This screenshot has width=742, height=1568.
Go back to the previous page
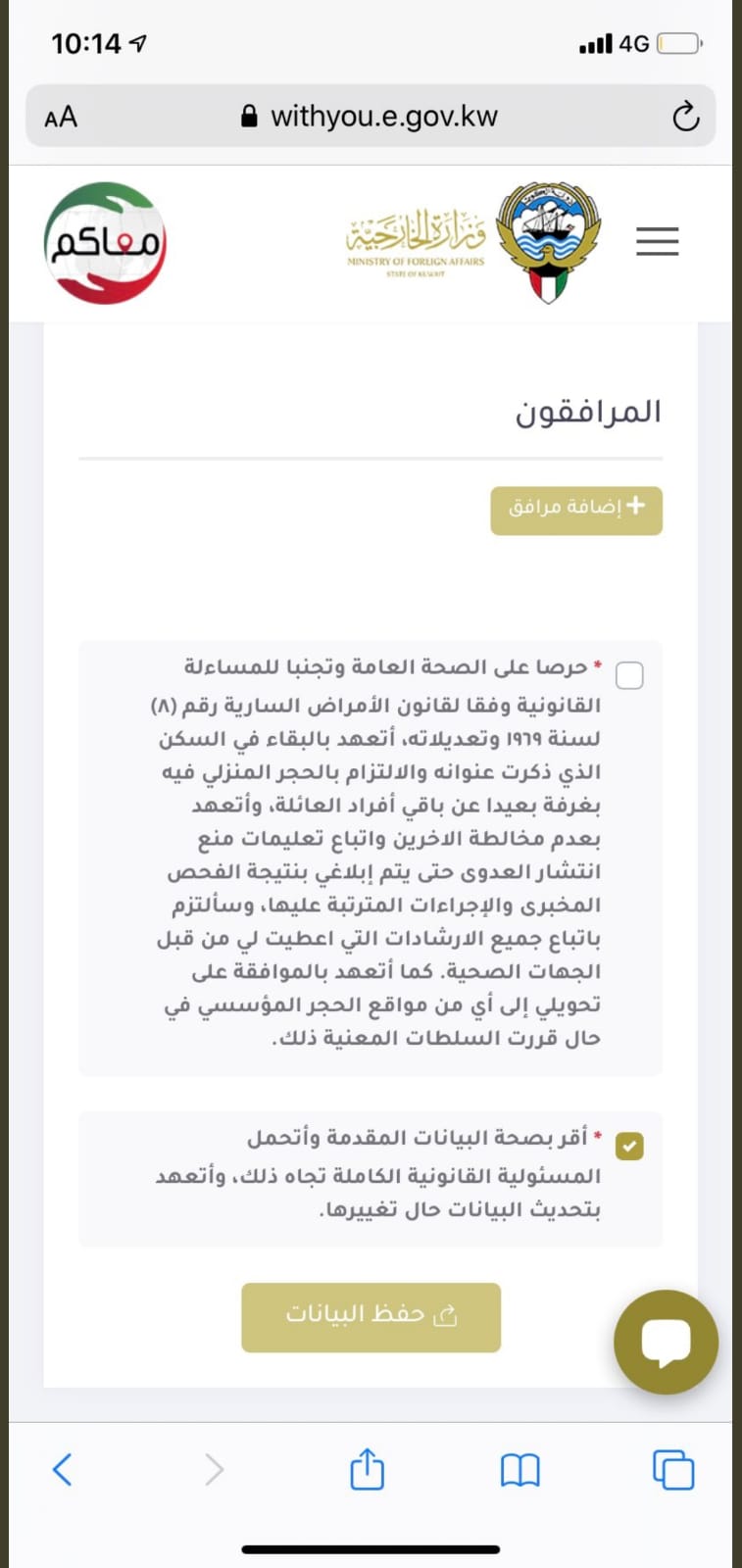point(62,1469)
